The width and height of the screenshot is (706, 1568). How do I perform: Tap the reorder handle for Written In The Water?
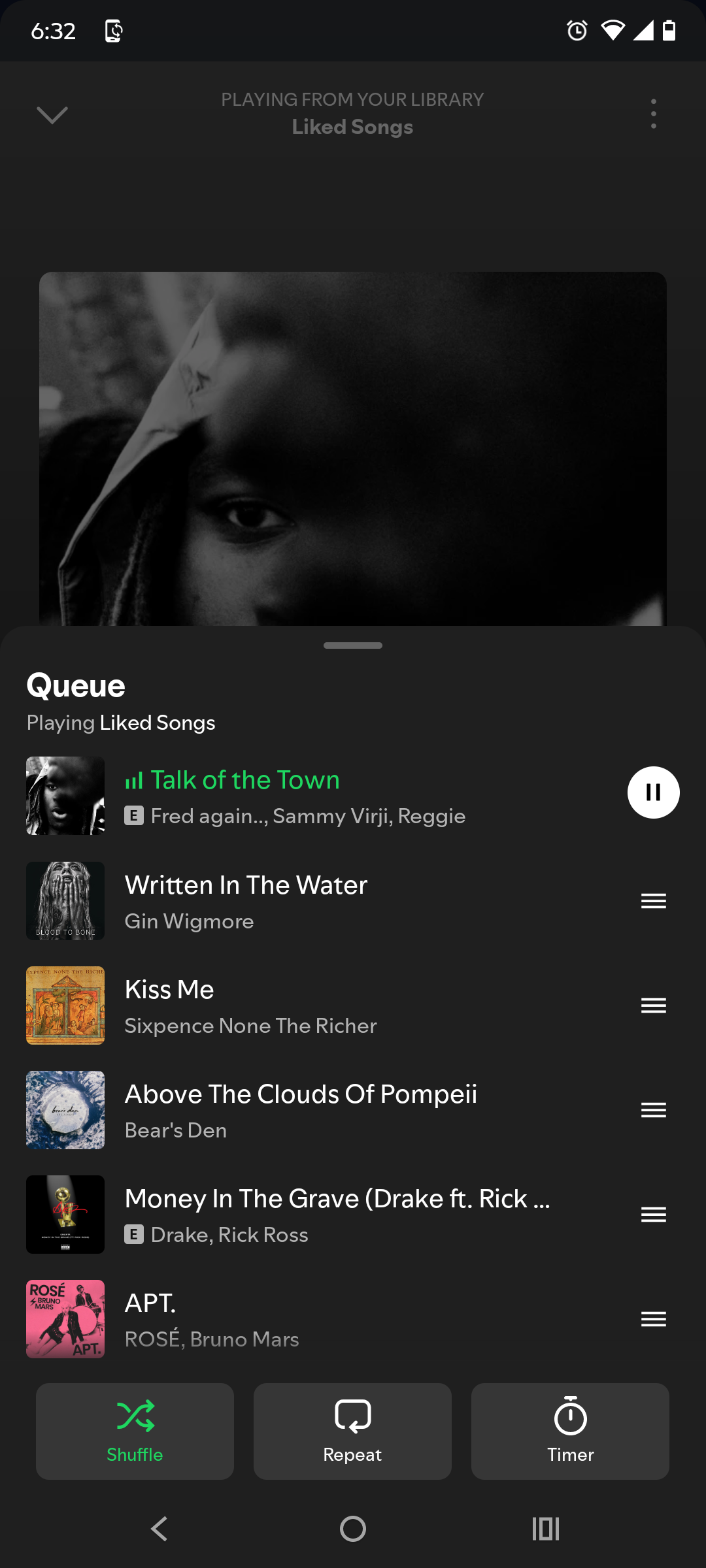pos(653,901)
